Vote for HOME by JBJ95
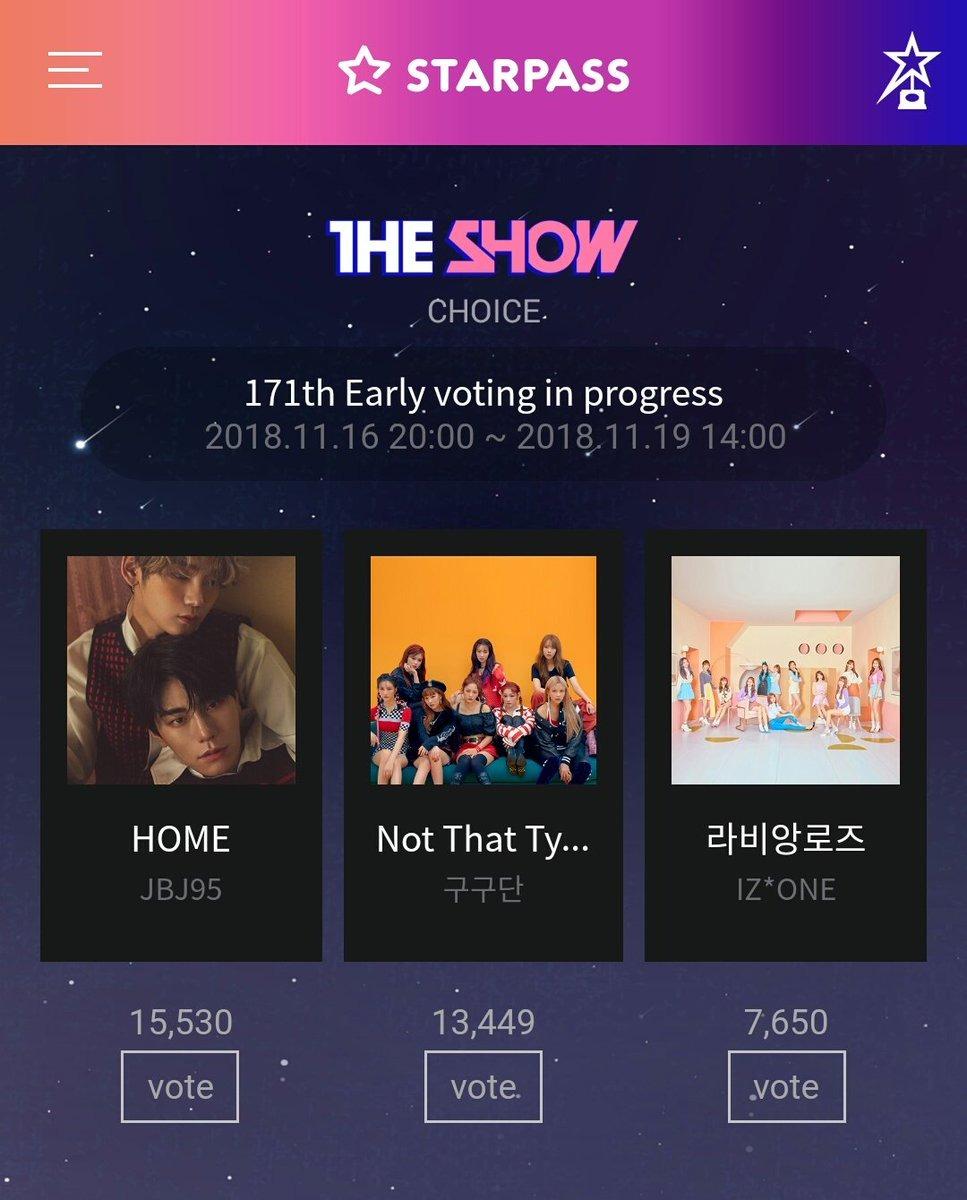 click(180, 1086)
